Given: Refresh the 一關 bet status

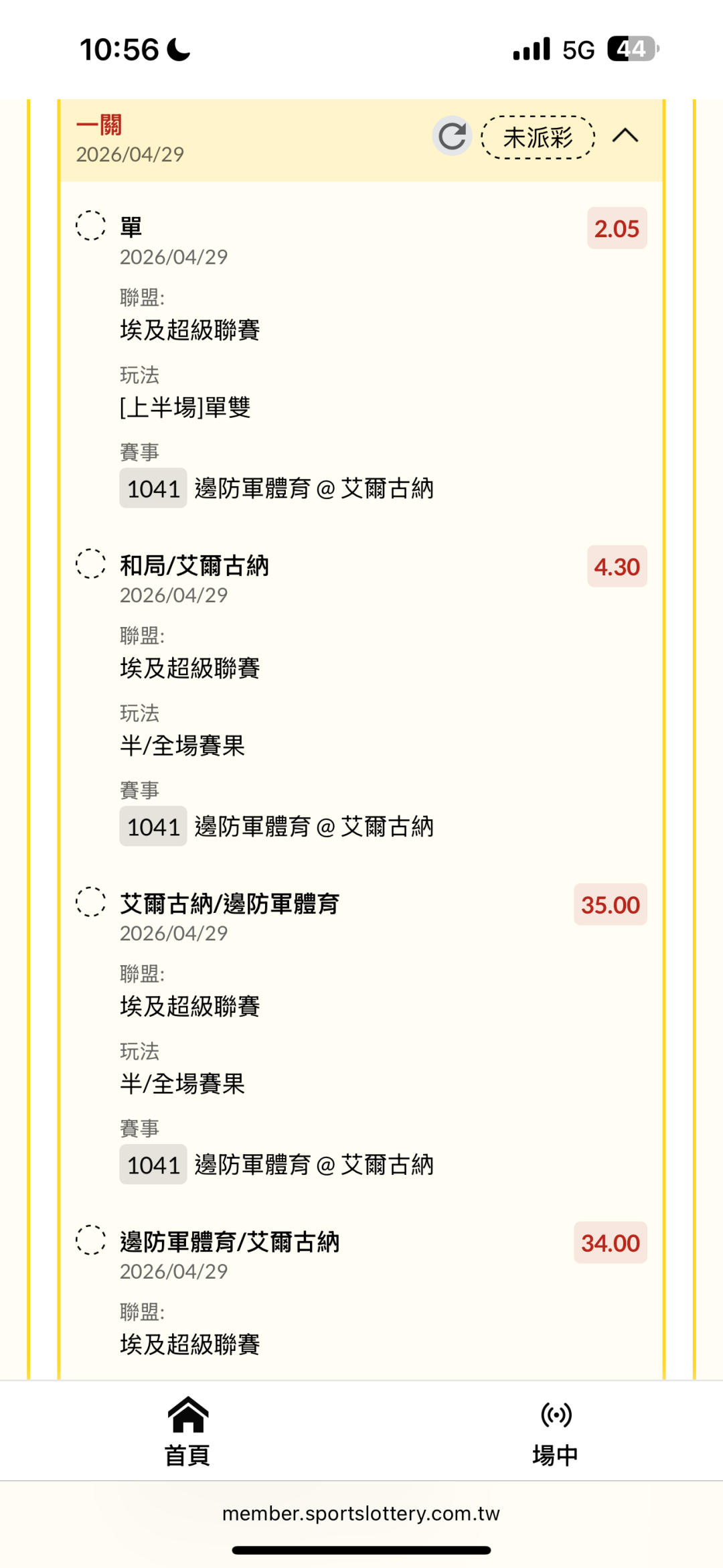Looking at the screenshot, I should point(453,136).
